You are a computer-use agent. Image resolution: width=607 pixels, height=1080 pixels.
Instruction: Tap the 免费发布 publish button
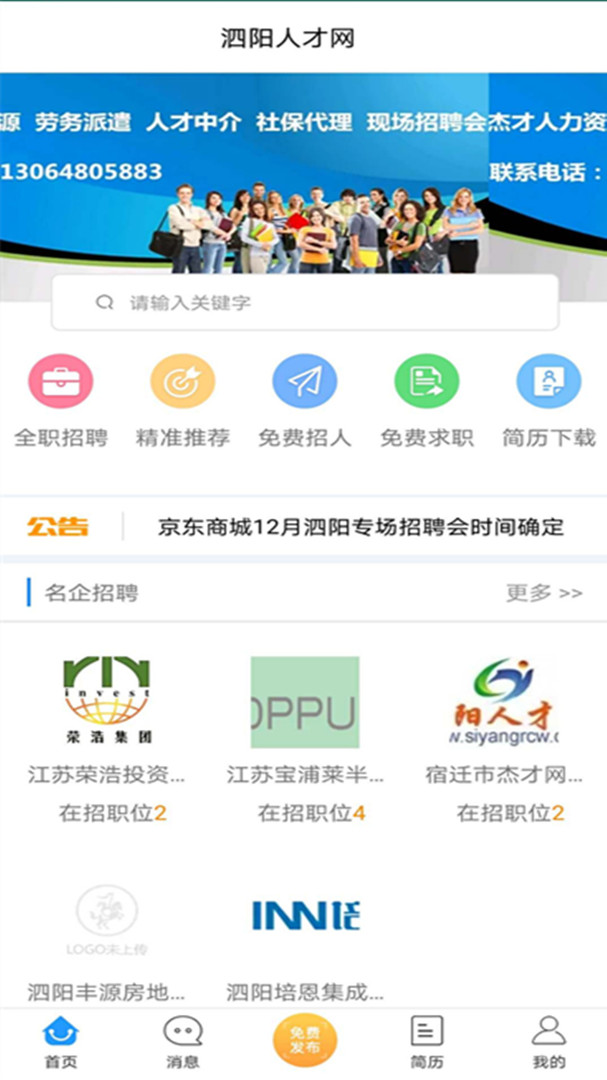click(x=305, y=1041)
